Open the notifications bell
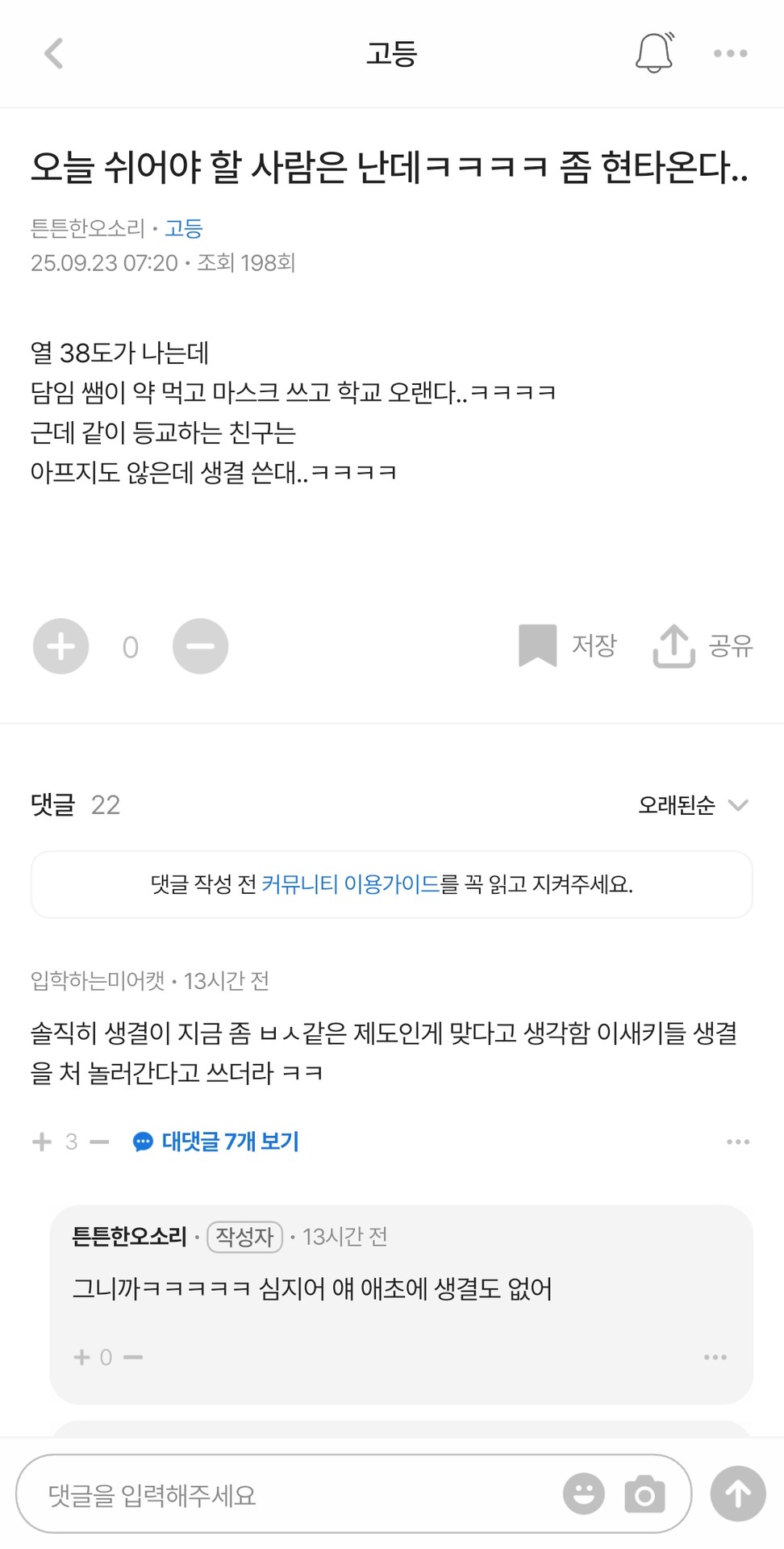Screen dimensions: 784x1549 (653, 53)
